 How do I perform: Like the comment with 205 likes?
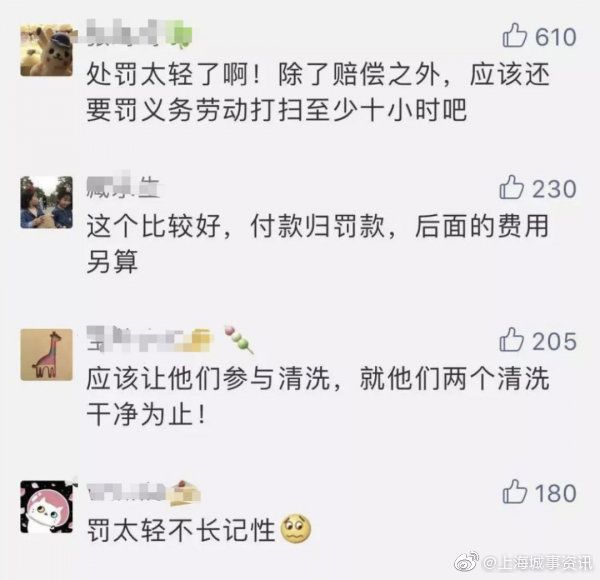click(x=514, y=340)
